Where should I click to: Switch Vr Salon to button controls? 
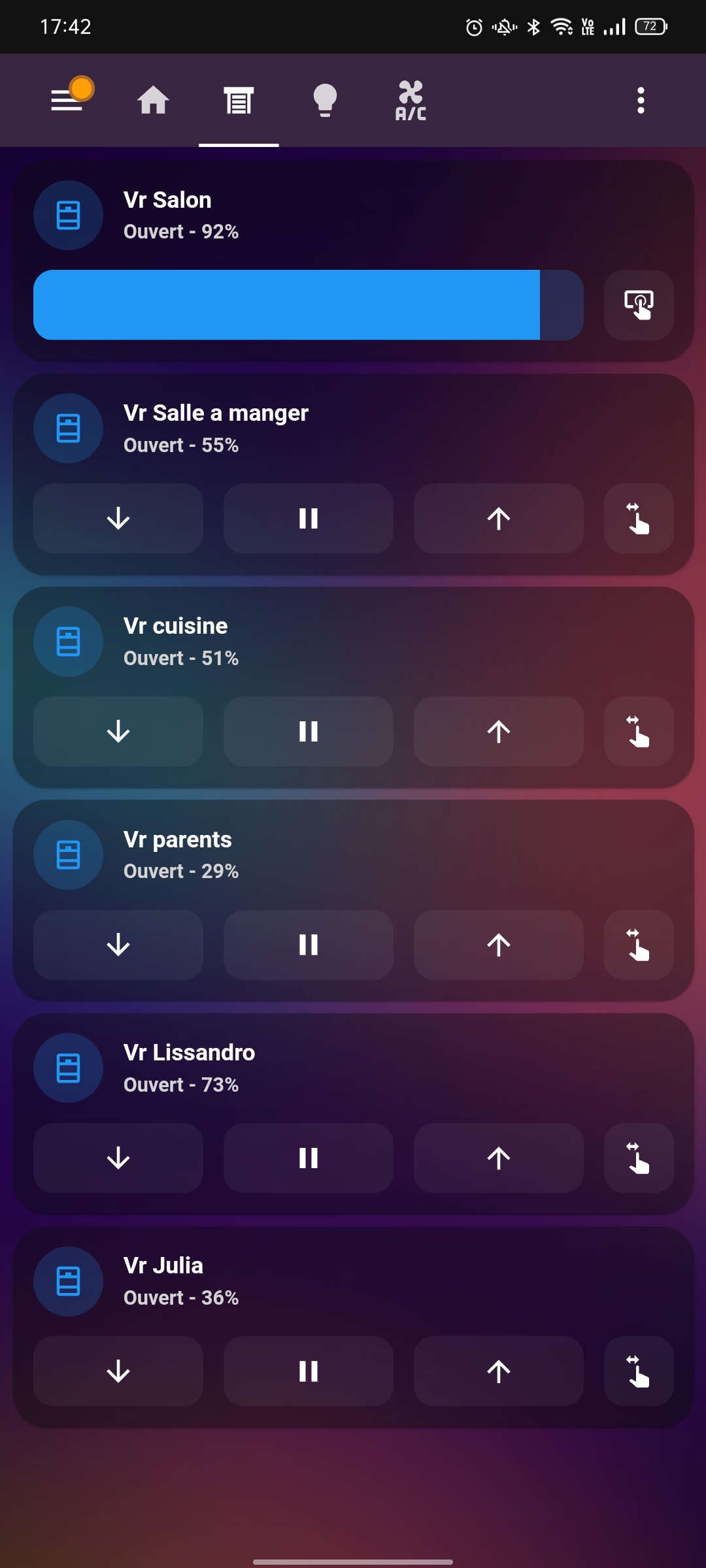(x=639, y=305)
